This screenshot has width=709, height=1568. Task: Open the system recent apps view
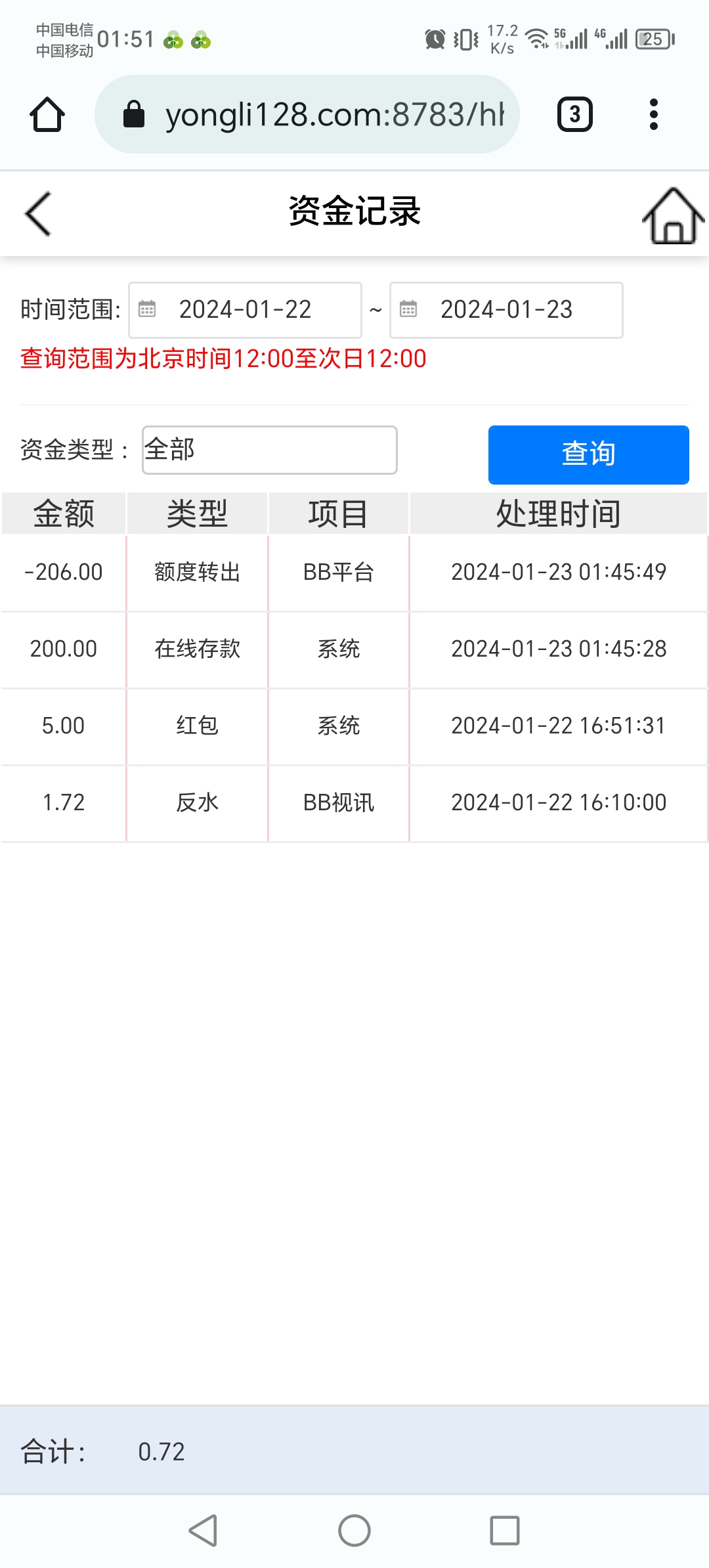(504, 1531)
